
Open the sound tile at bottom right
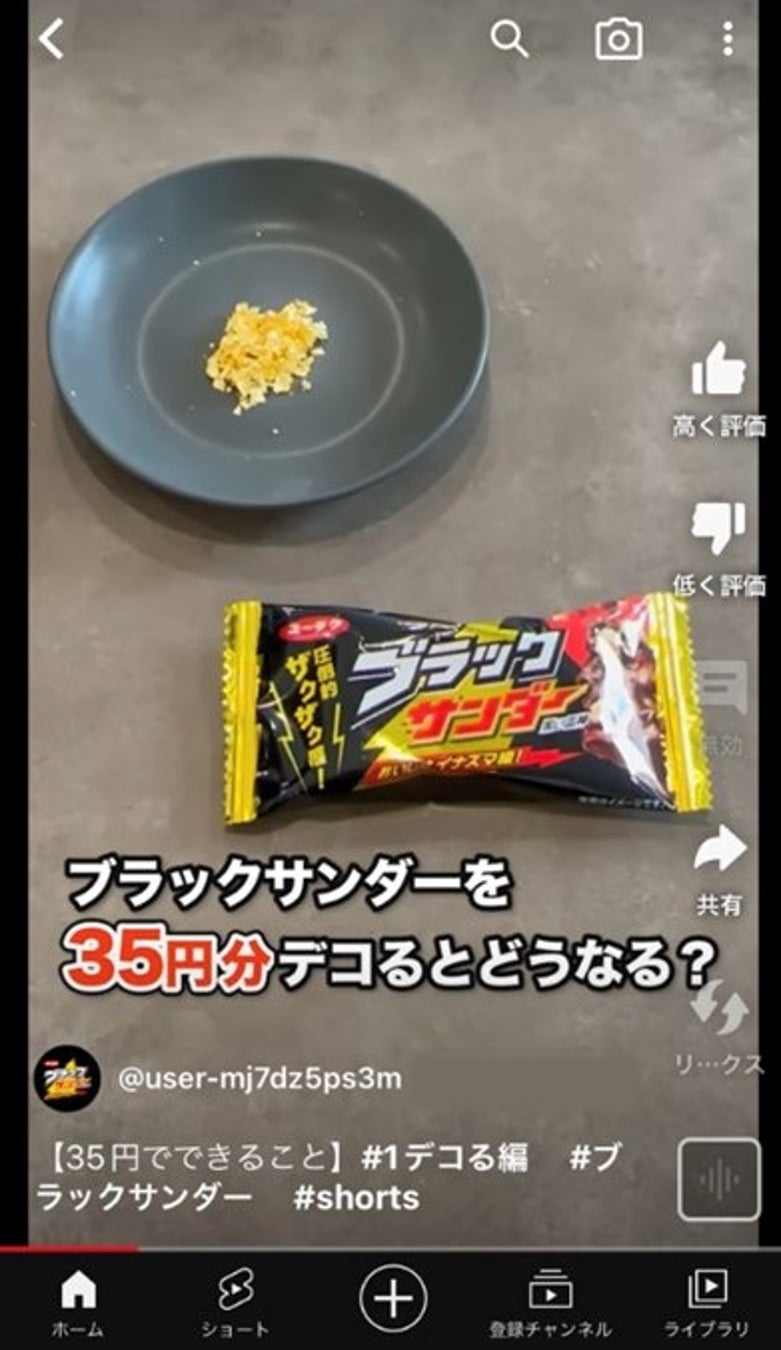[719, 1180]
